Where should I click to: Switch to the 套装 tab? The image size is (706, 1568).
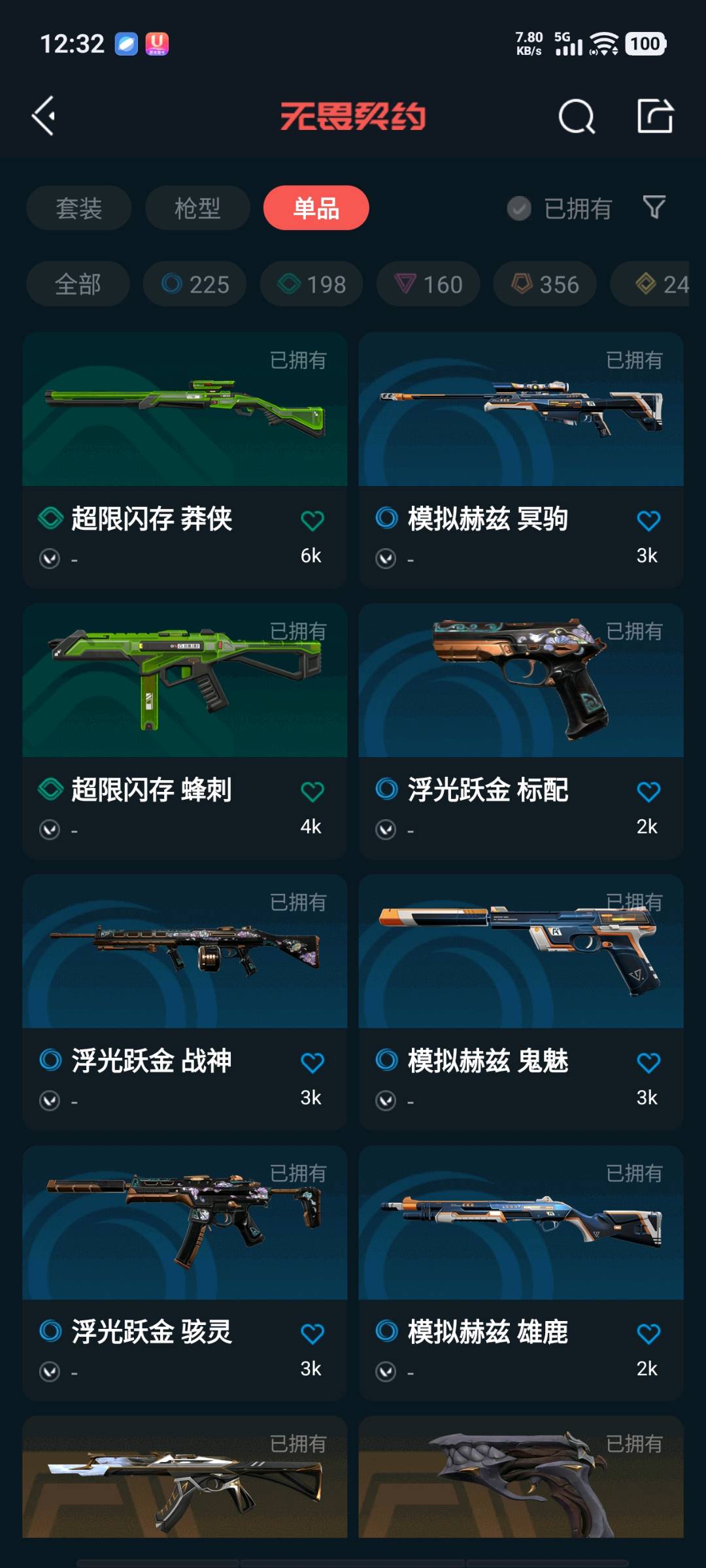(79, 208)
